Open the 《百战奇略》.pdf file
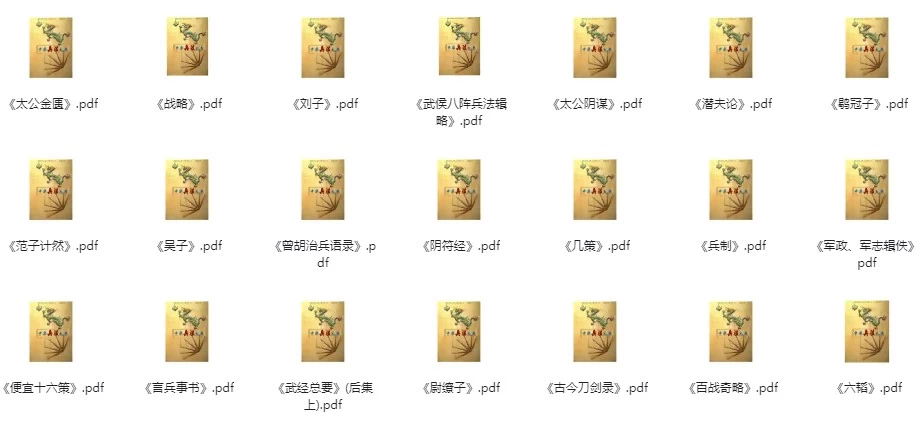Screen dimensions: 920x424 tap(731, 331)
